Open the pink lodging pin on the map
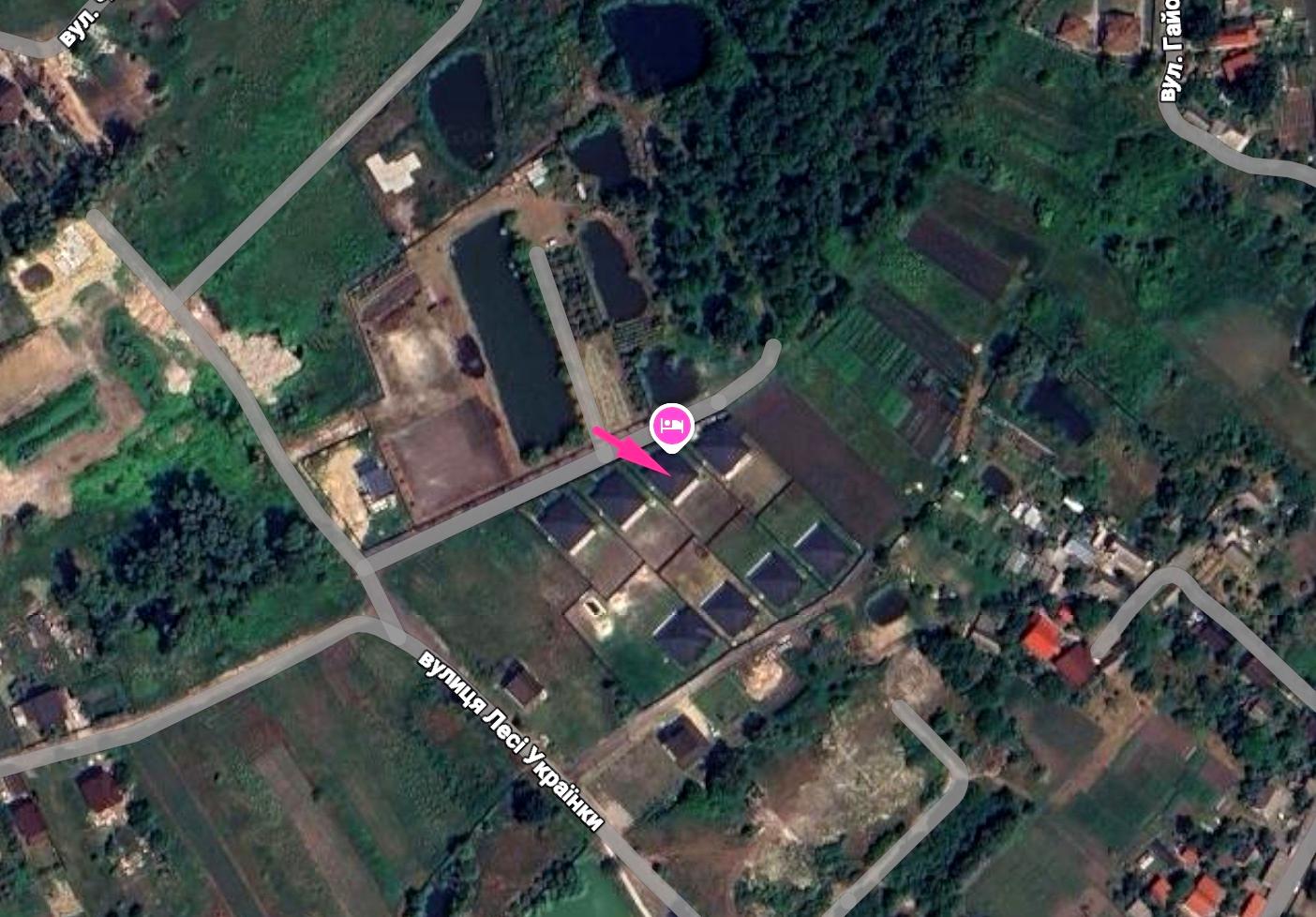The height and width of the screenshot is (917, 1316). (671, 426)
